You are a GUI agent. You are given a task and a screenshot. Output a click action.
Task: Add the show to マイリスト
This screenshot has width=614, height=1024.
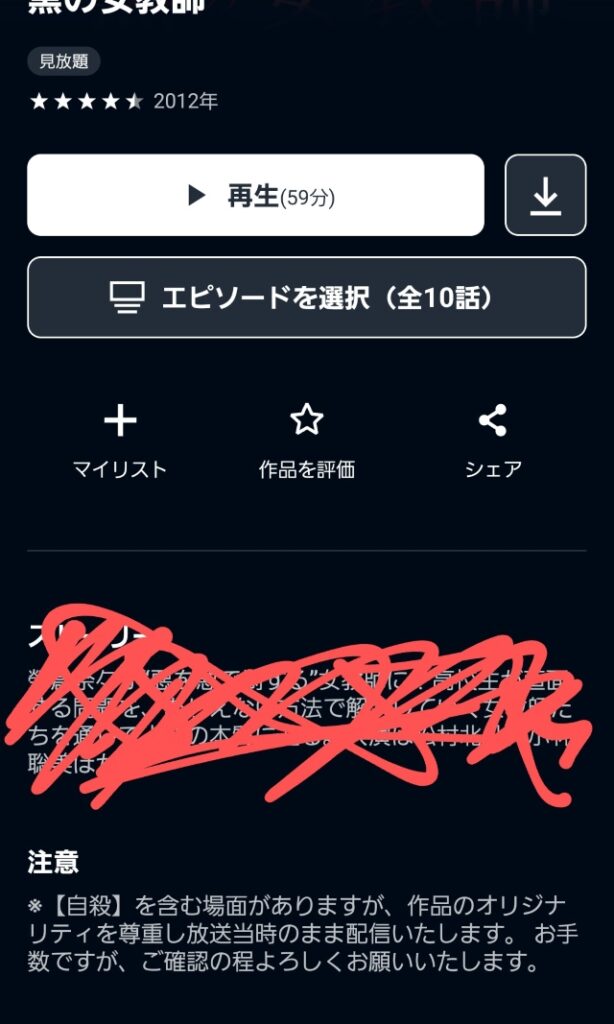point(120,440)
